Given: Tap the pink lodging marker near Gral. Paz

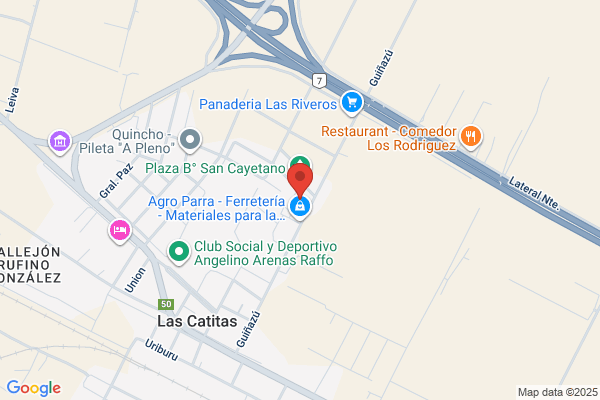Looking at the screenshot, I should tap(119, 231).
